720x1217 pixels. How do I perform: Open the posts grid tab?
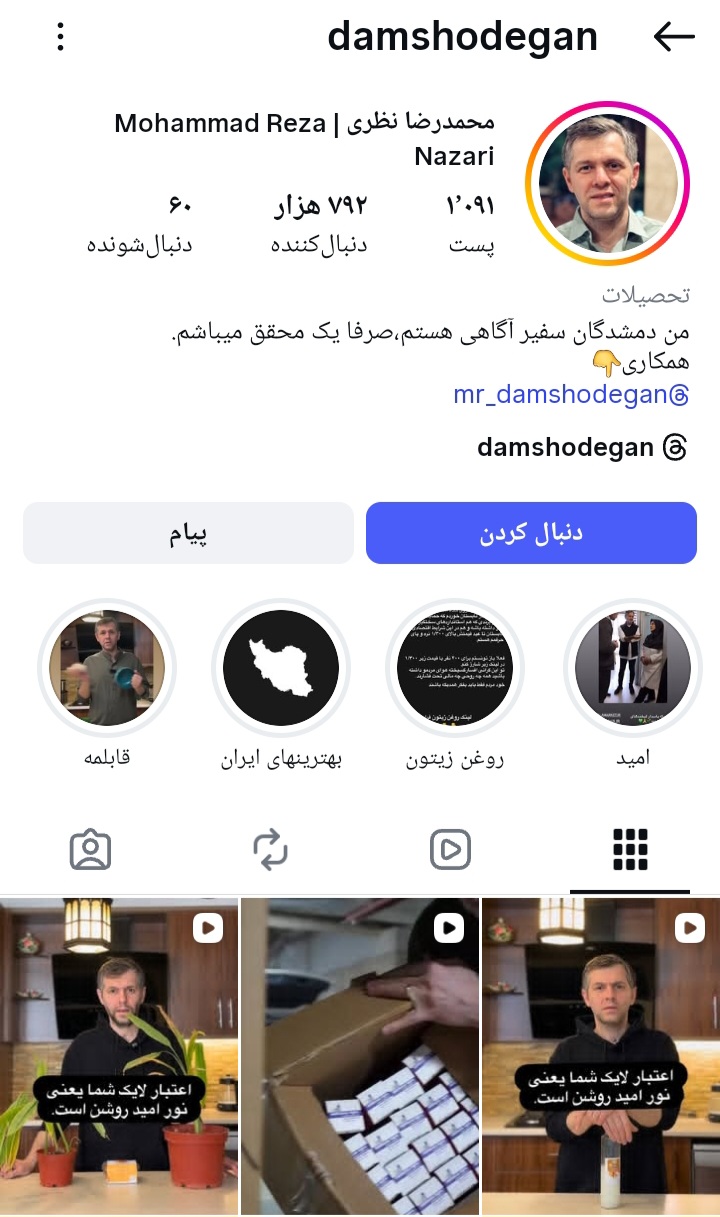630,849
